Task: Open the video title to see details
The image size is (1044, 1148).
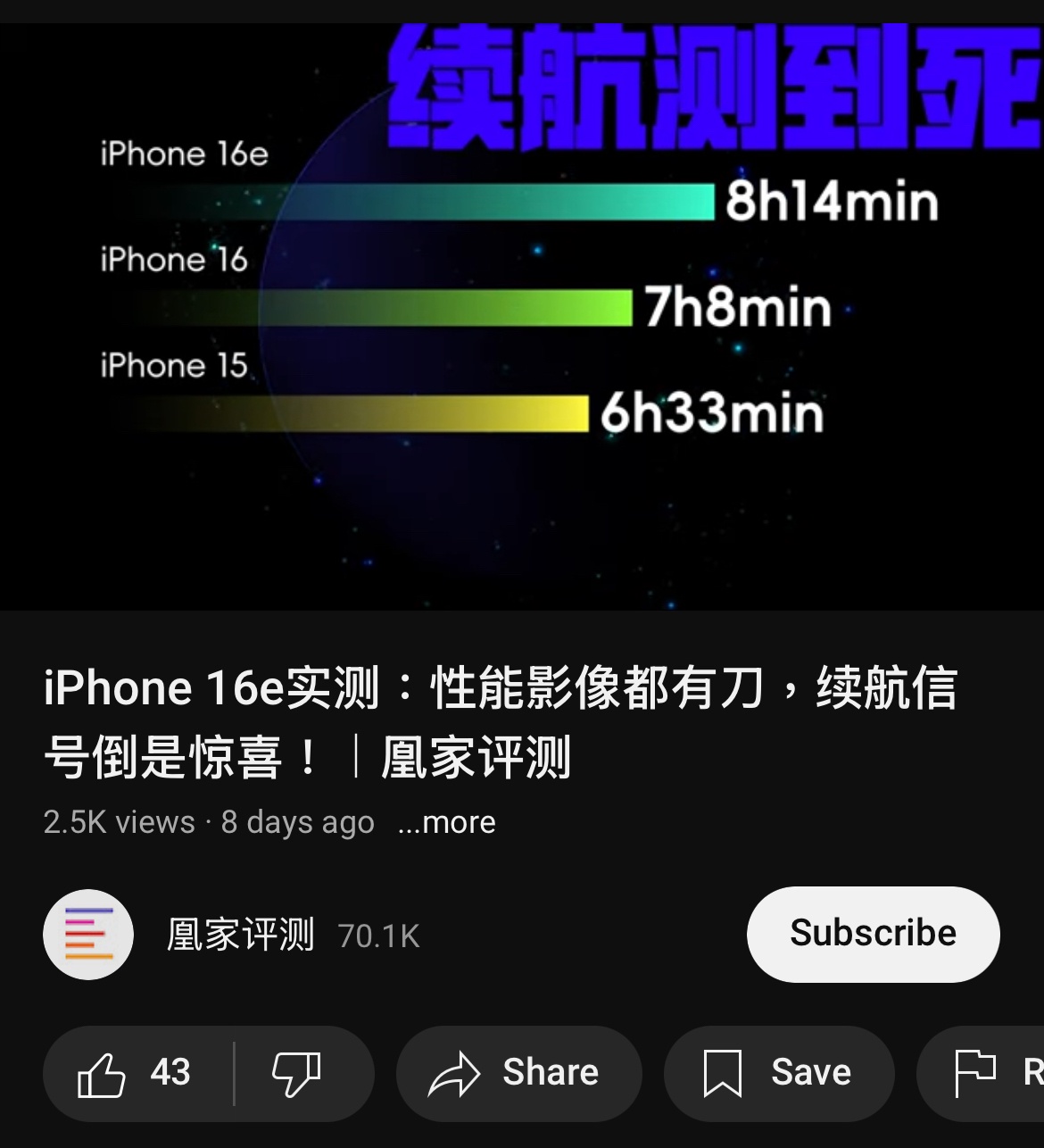Action: click(x=500, y=722)
